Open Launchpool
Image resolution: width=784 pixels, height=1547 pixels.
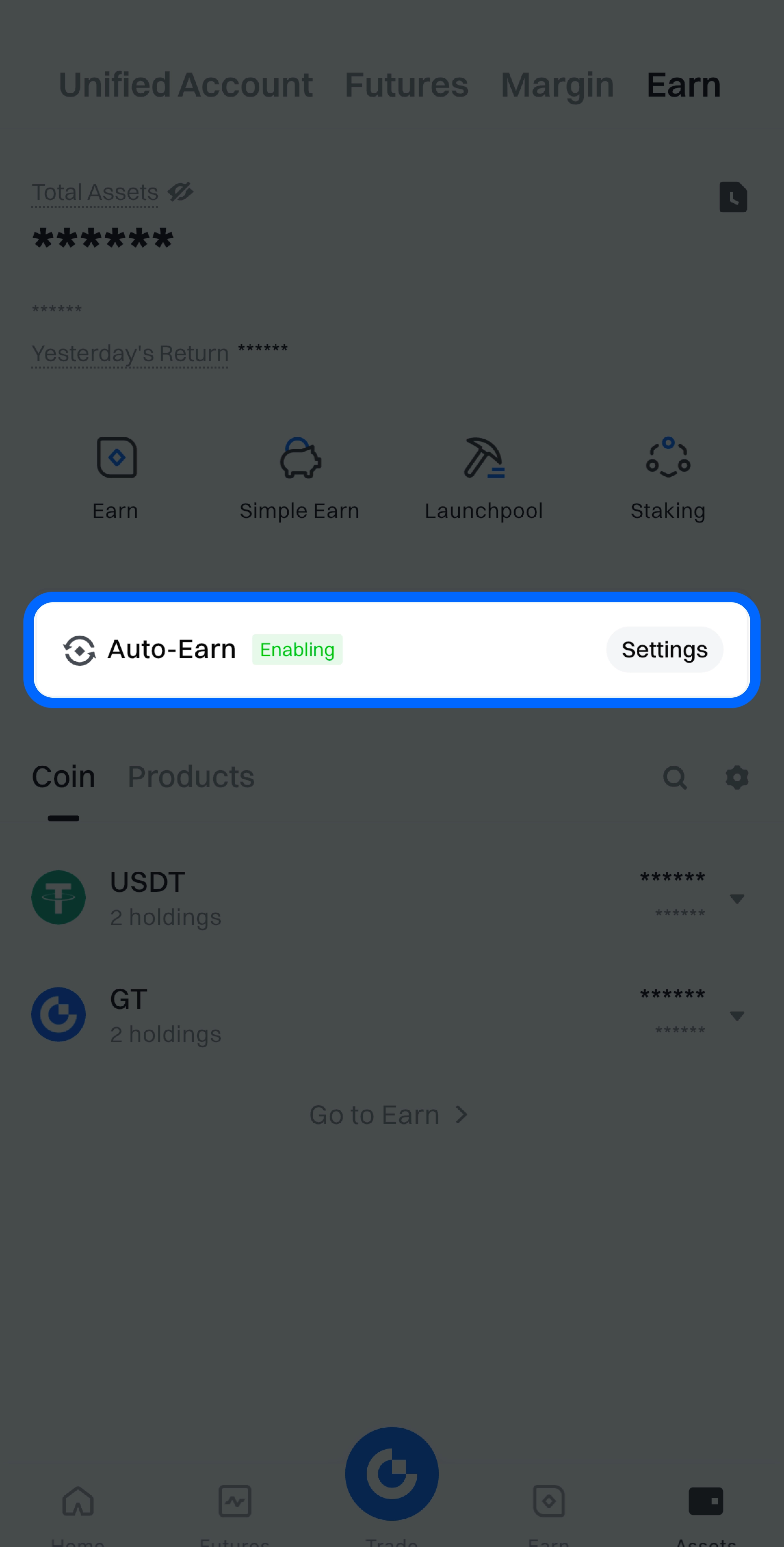[x=483, y=477]
